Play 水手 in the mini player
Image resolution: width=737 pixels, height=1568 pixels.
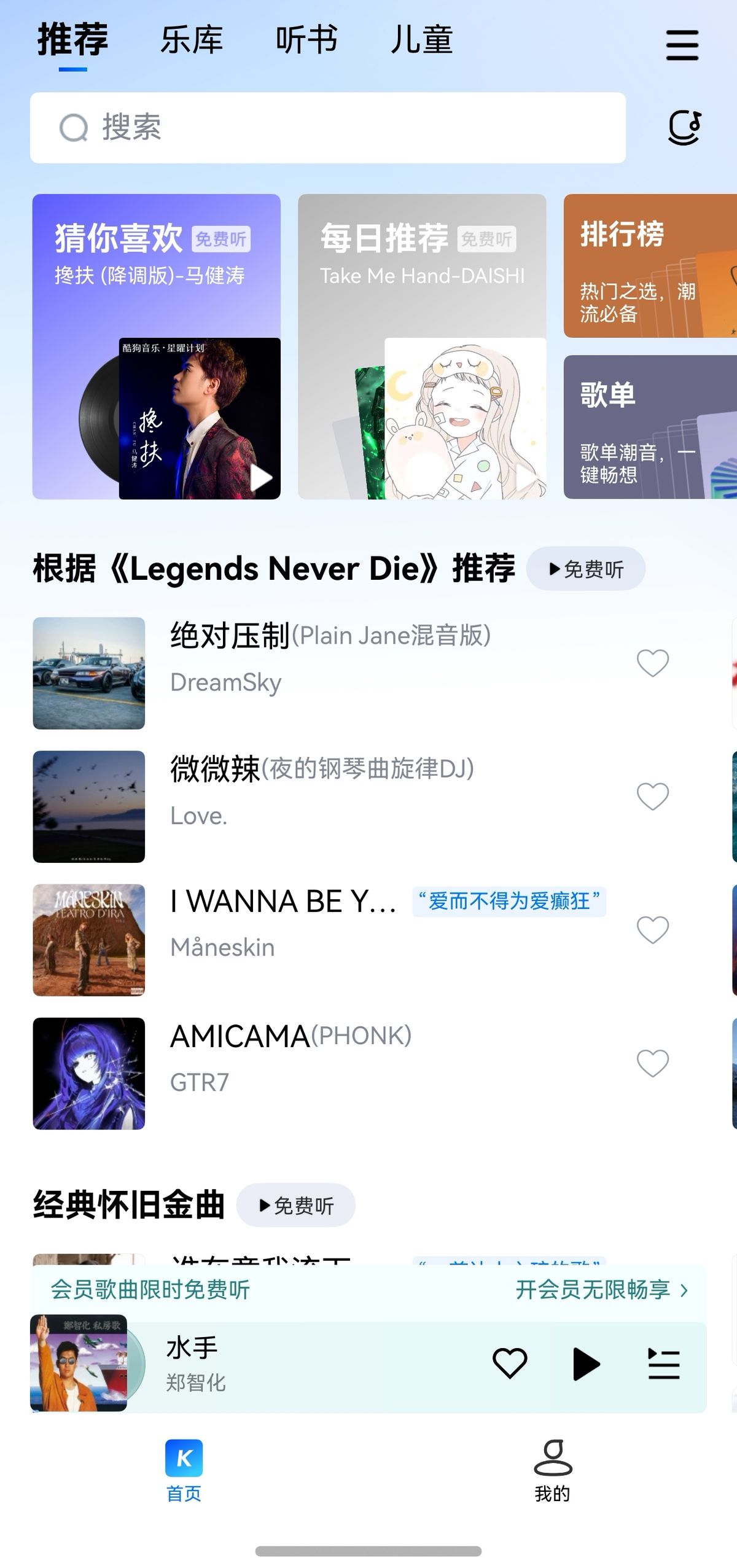586,1365
